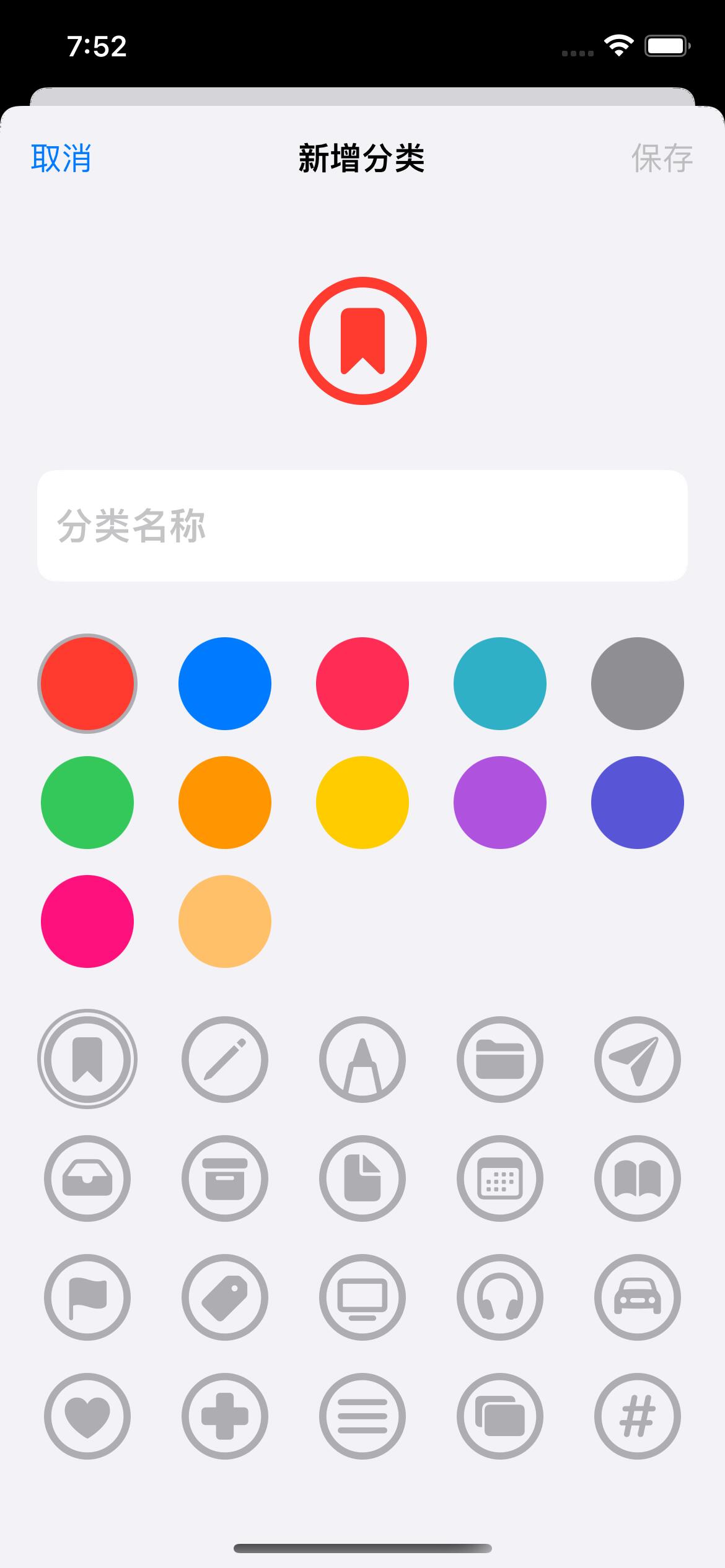The width and height of the screenshot is (725, 1568).
Task: Select the car icon
Action: pos(638,1297)
